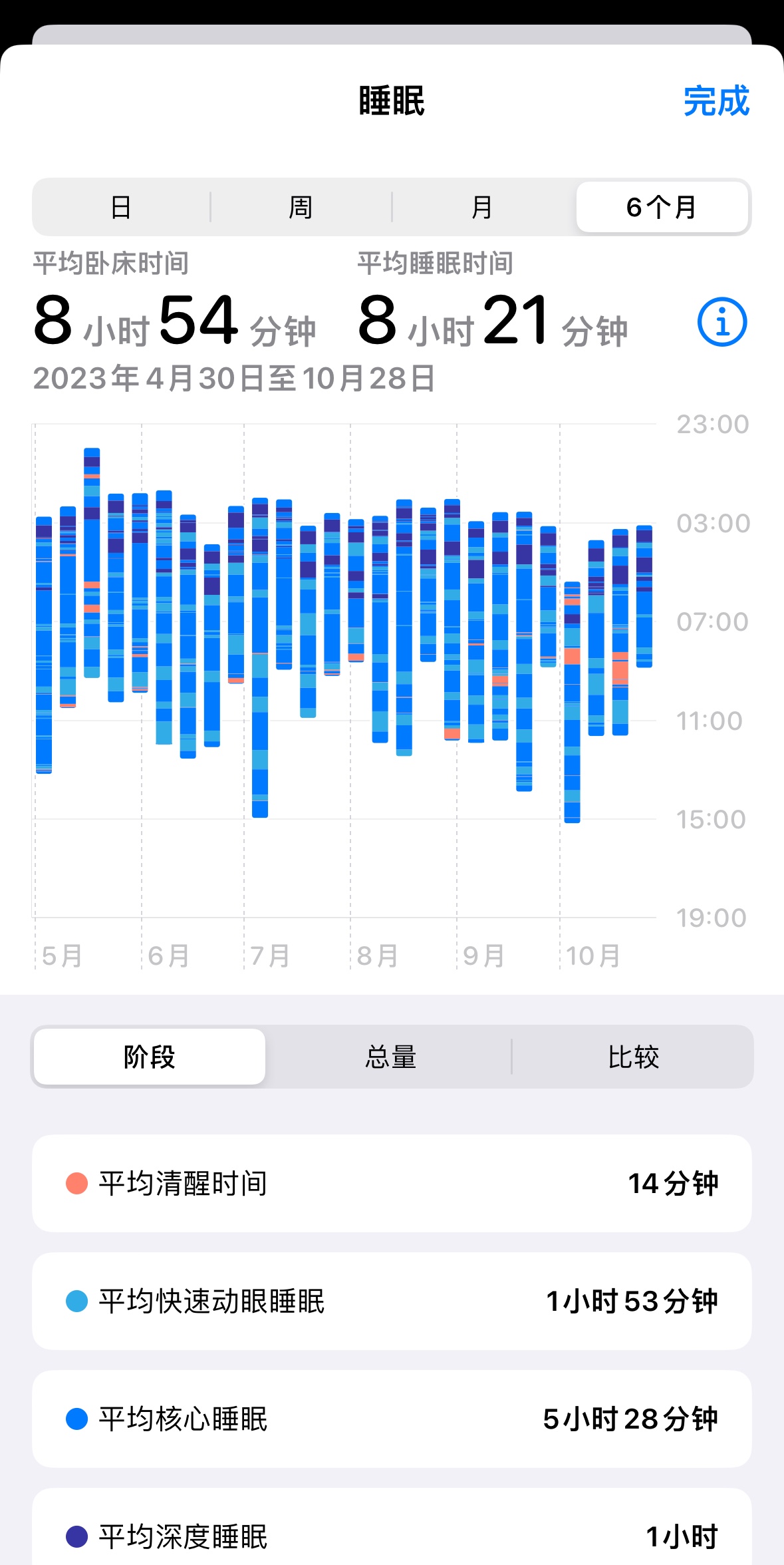Image resolution: width=784 pixels, height=1565 pixels.
Task: Open the sleep info icon
Action: (722, 322)
